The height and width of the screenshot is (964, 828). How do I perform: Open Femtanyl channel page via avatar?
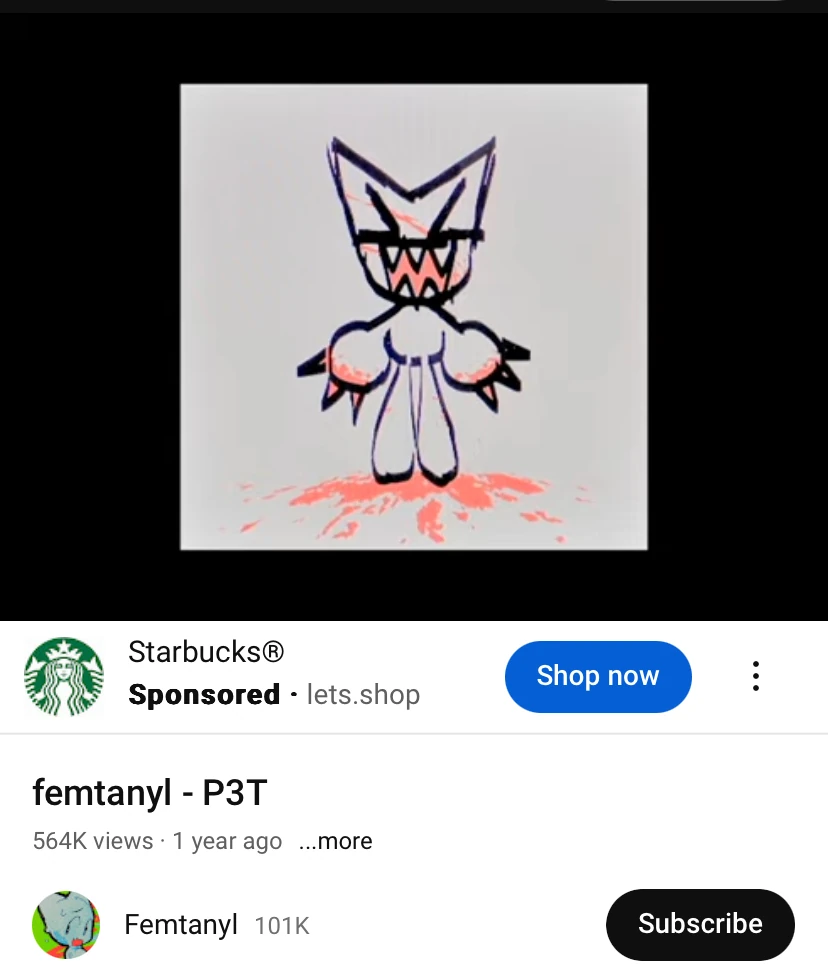[x=66, y=924]
